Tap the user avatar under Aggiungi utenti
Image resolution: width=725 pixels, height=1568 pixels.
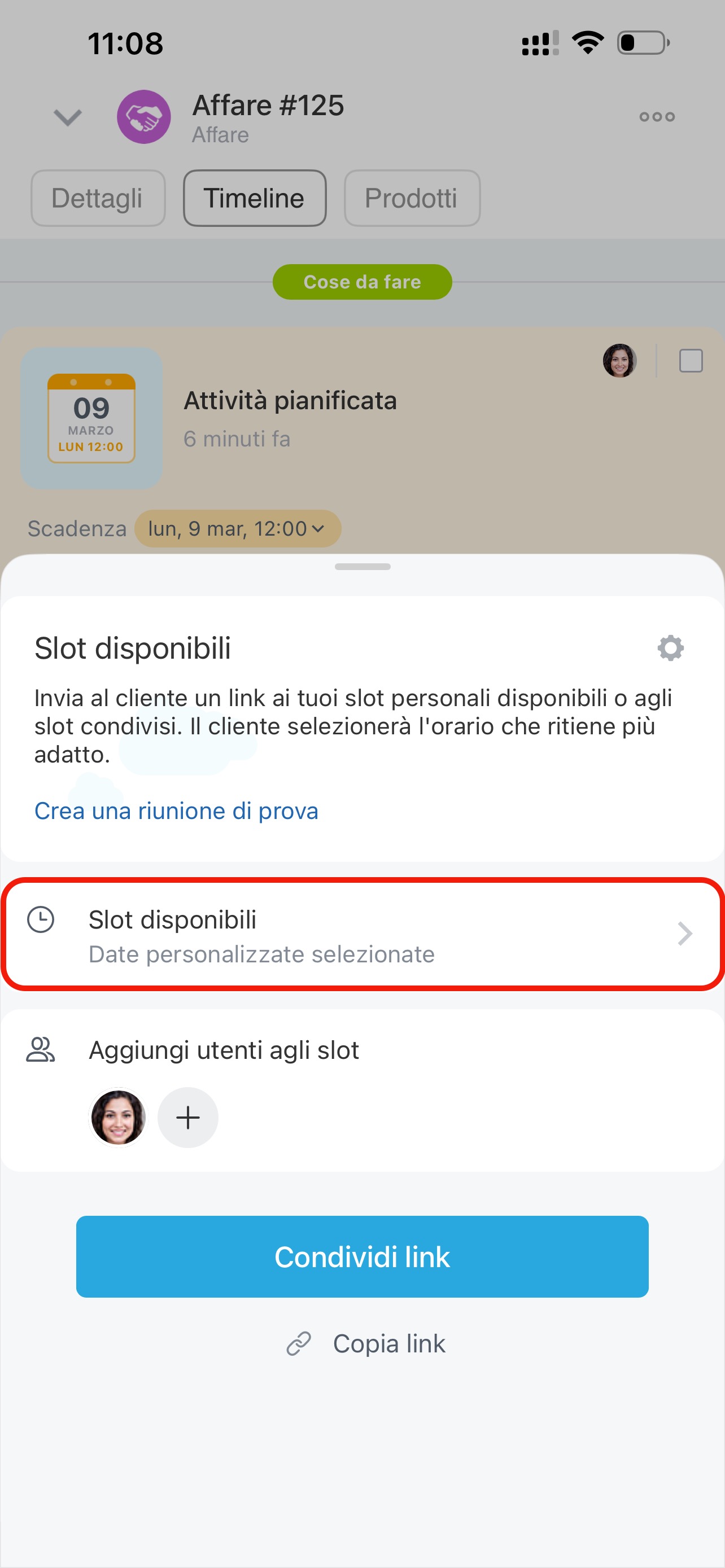tap(118, 1118)
